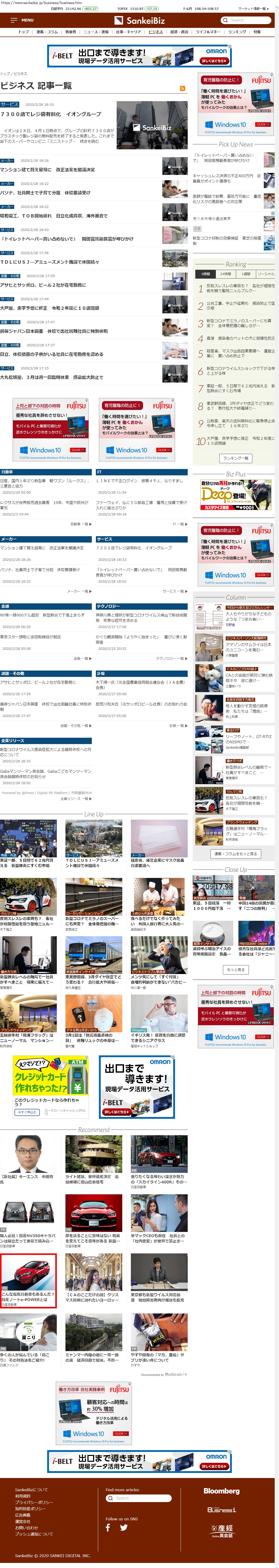Read the イオングループ レジ袋有料化 article
The image size is (279, 1568).
(x=51, y=114)
